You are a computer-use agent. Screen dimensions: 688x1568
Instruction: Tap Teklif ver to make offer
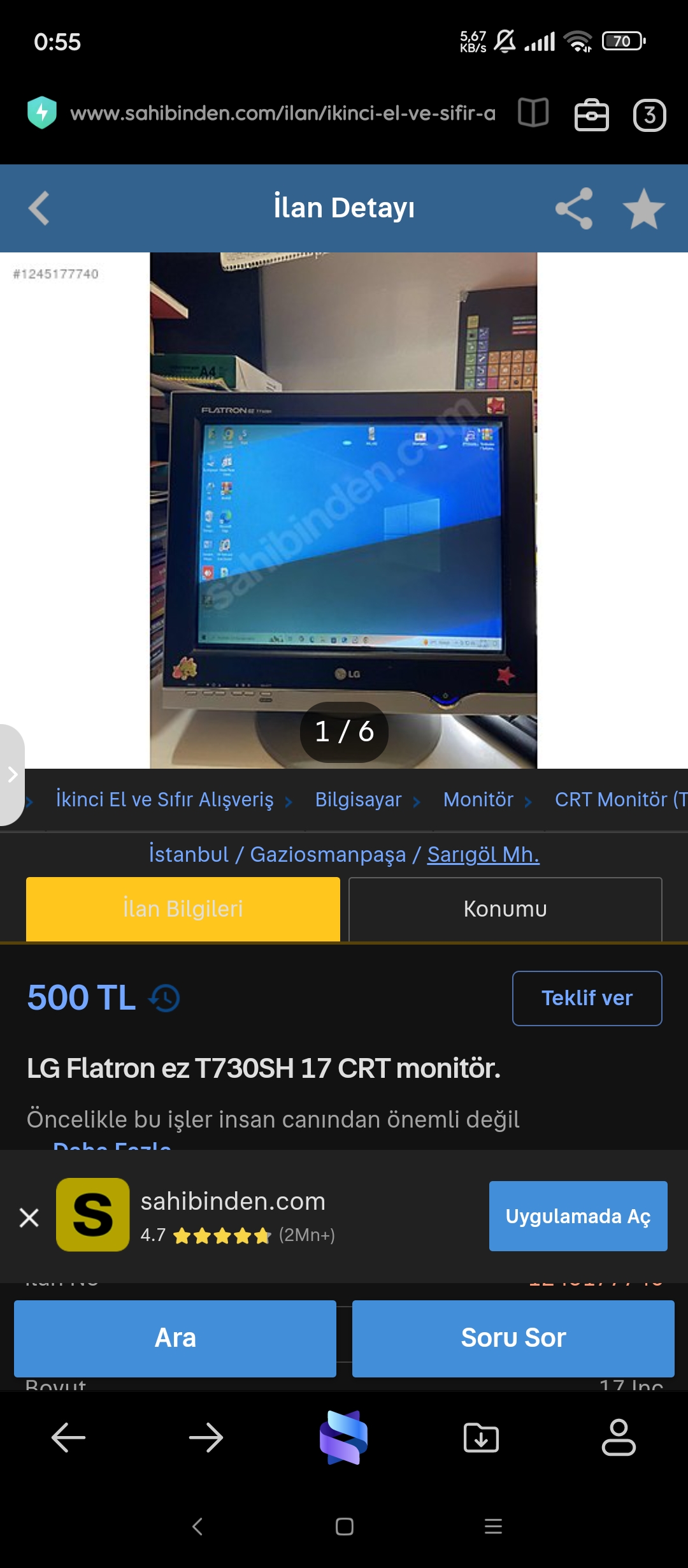pyautogui.click(x=587, y=998)
